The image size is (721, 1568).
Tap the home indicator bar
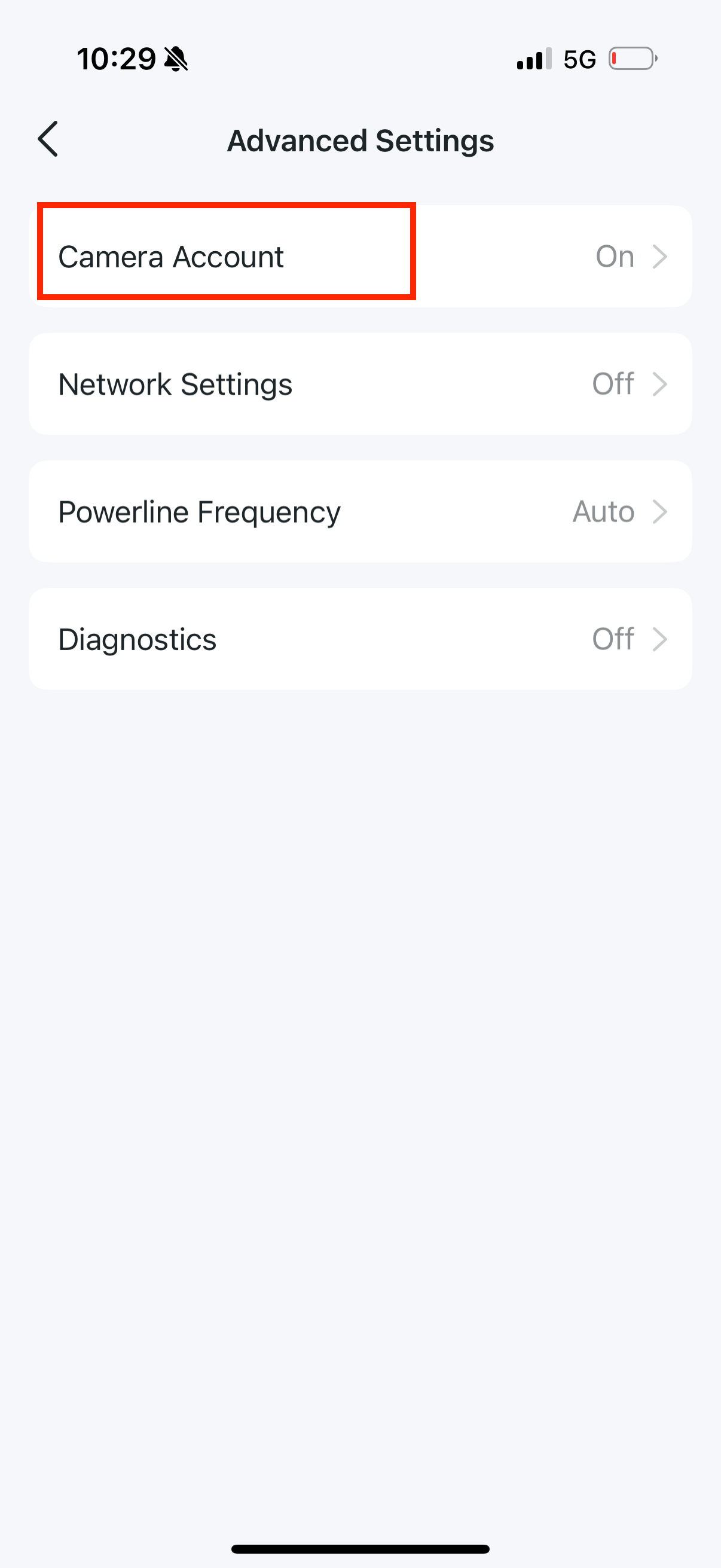point(360,1549)
